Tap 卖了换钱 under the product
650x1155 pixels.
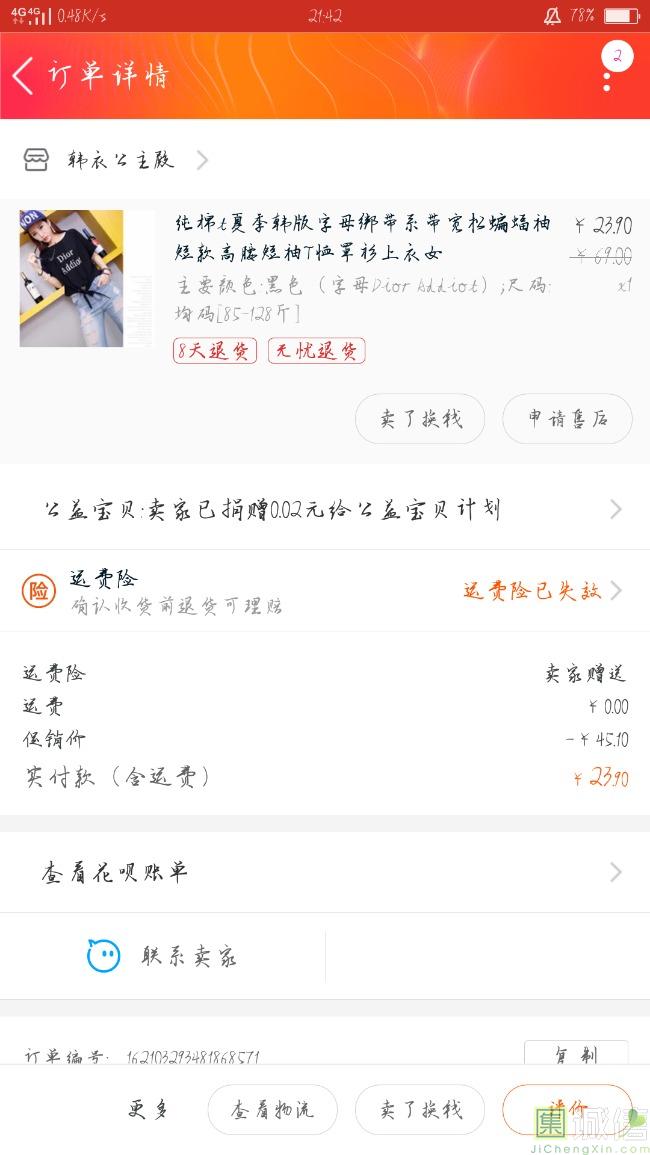coord(420,419)
